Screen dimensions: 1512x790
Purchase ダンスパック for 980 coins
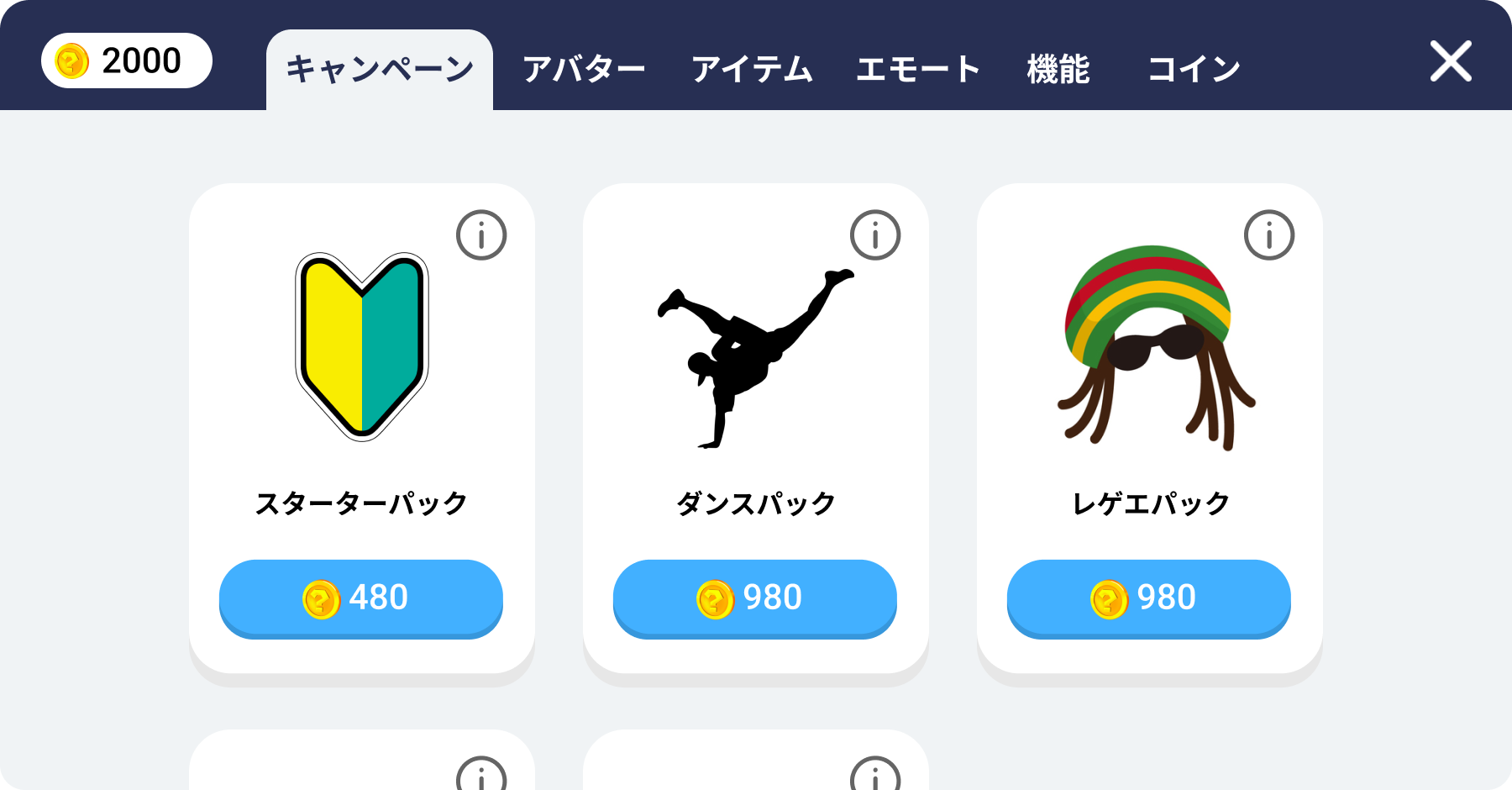click(755, 598)
